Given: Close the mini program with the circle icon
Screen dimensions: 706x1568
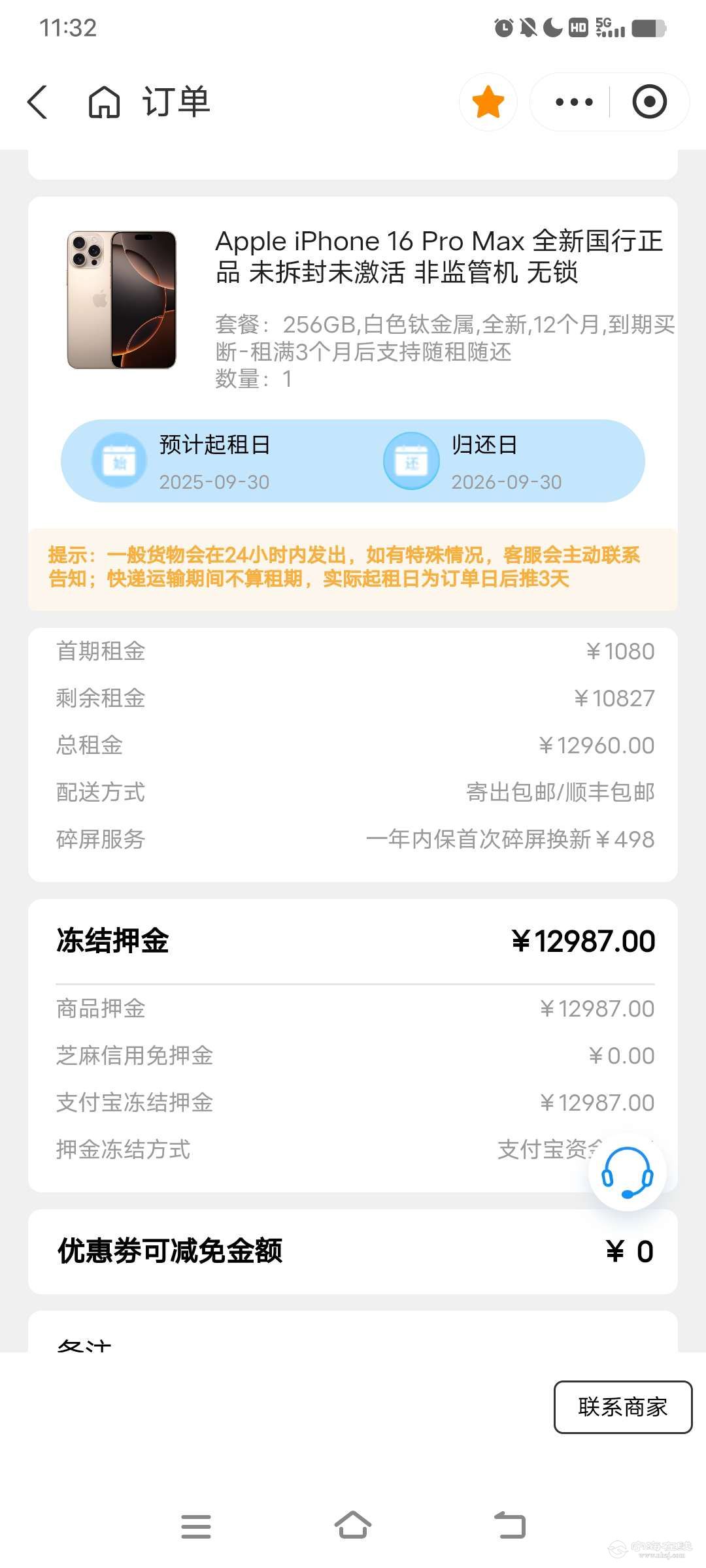Looking at the screenshot, I should pos(649,102).
